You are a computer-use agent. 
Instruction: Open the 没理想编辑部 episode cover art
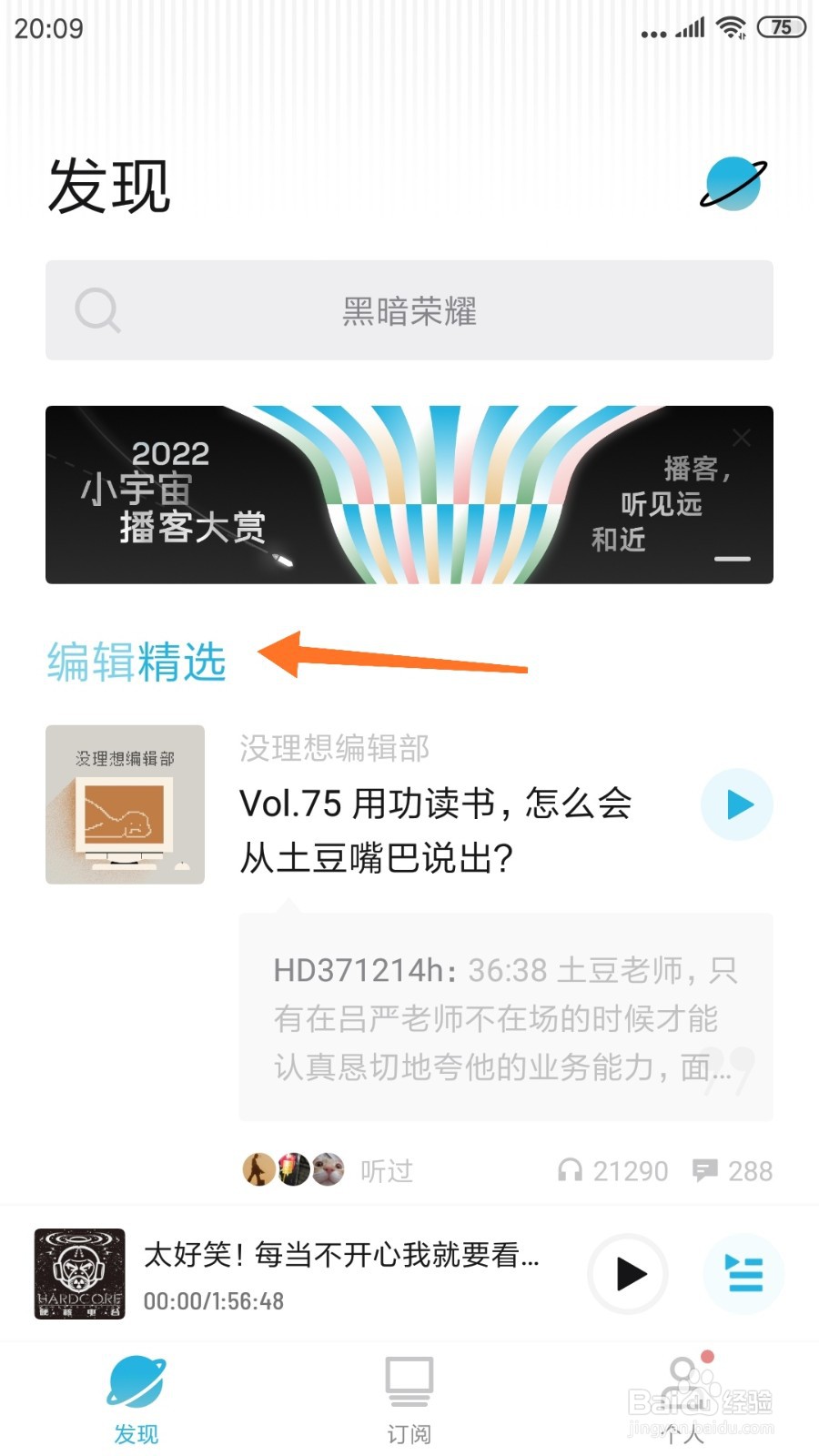pos(125,804)
